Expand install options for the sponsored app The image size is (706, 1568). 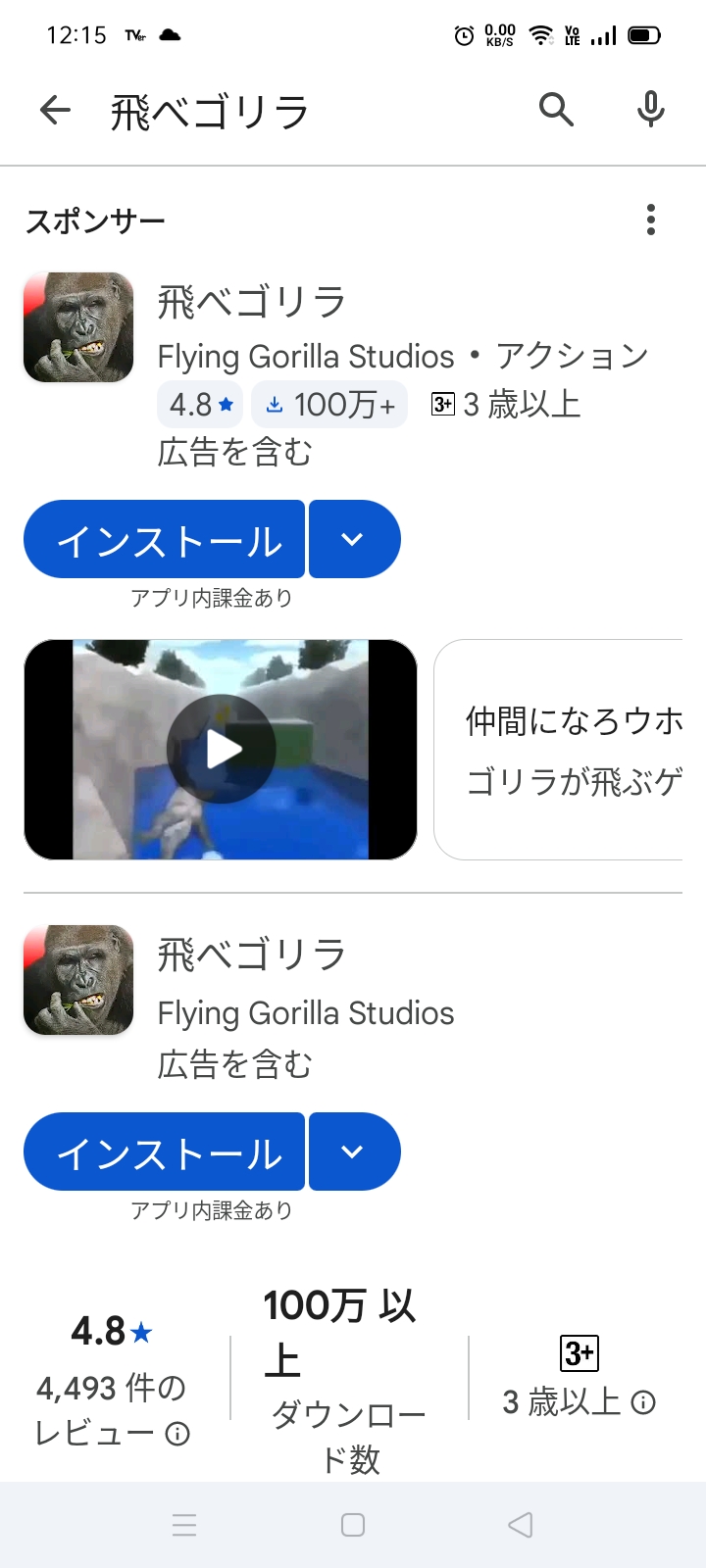pos(354,540)
